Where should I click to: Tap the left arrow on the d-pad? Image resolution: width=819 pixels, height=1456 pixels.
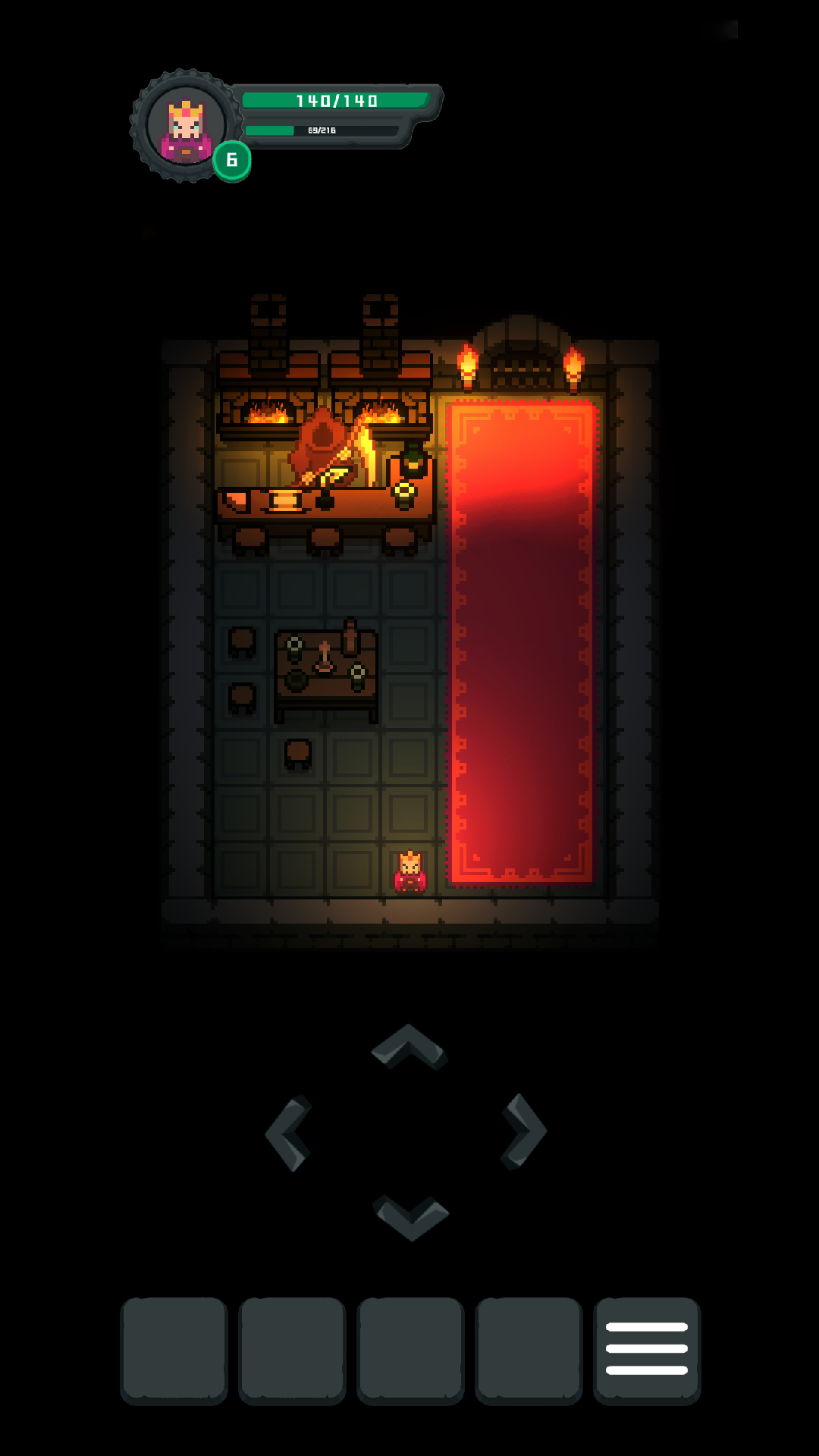pos(288,1133)
